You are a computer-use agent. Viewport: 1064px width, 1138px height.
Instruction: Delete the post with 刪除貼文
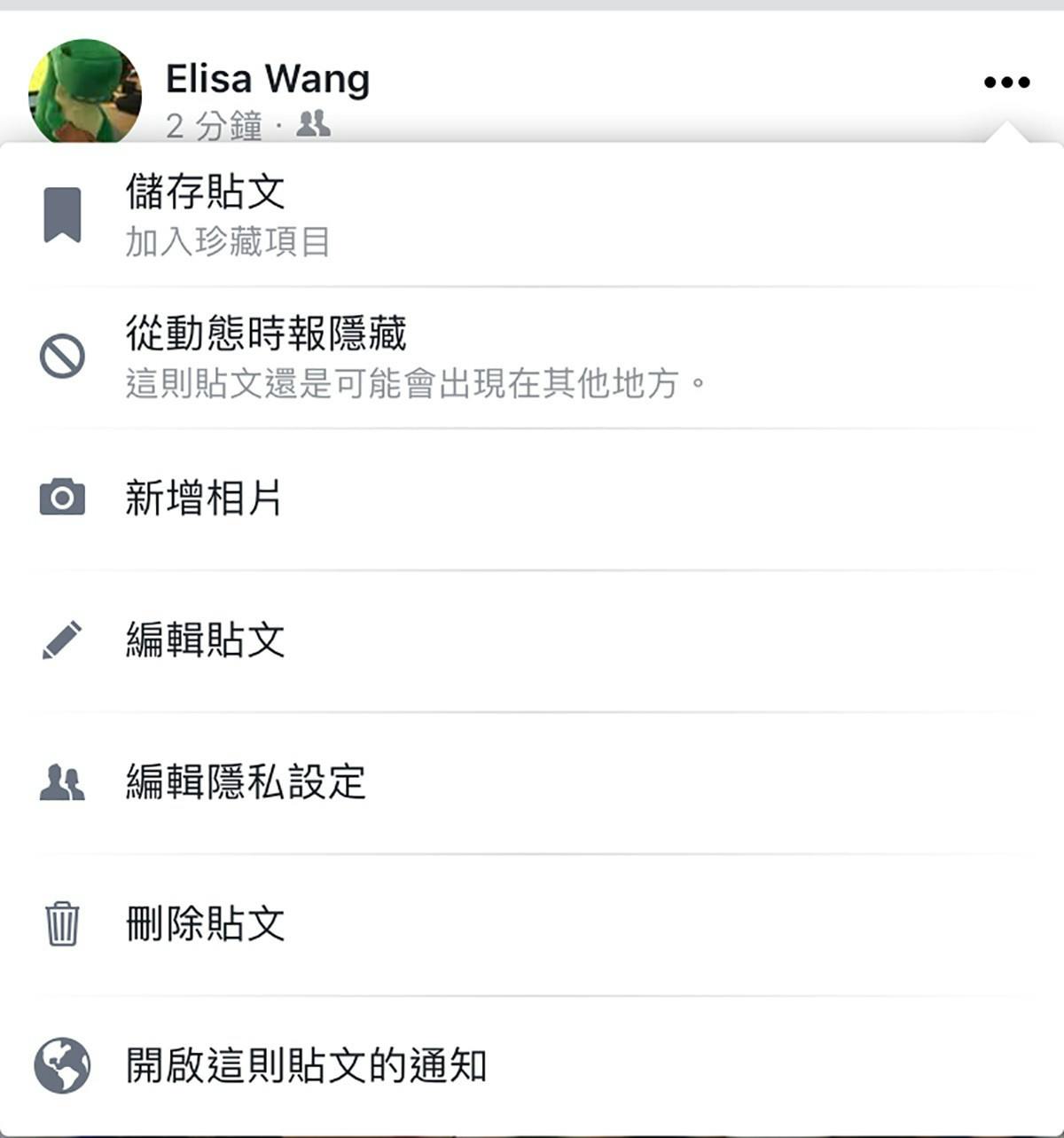tap(206, 923)
